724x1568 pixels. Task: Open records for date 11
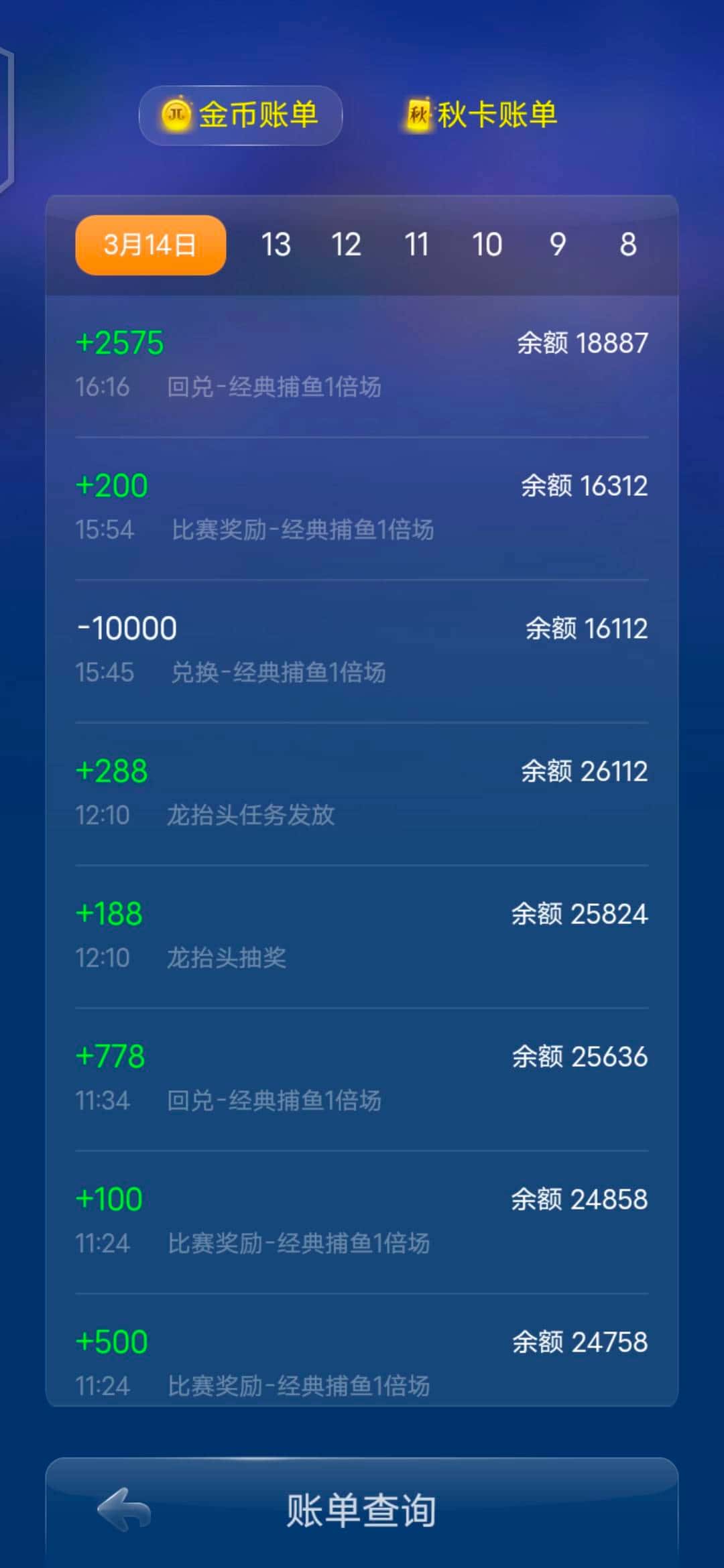(418, 245)
